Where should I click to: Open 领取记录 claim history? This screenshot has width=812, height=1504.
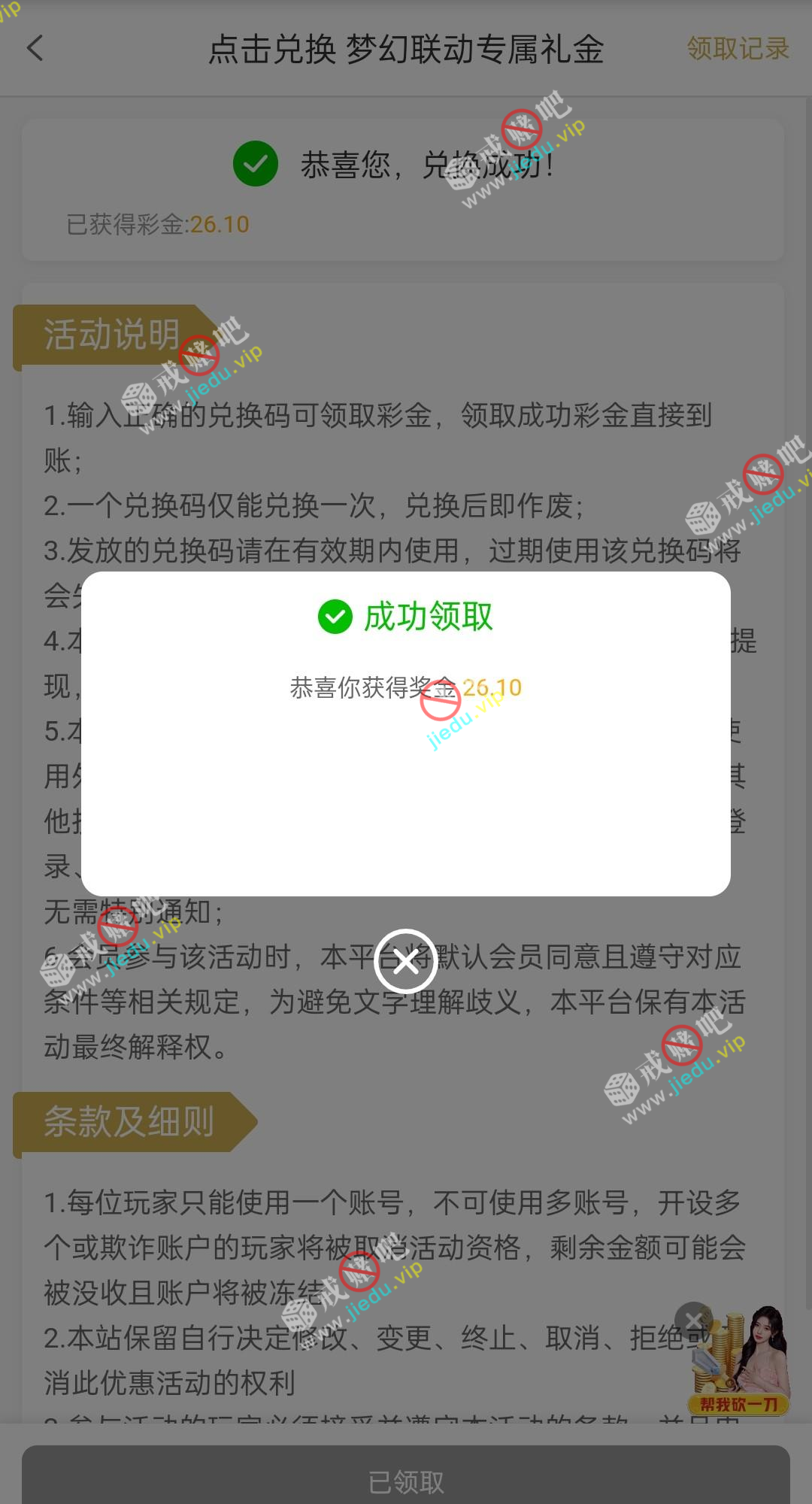[x=737, y=49]
